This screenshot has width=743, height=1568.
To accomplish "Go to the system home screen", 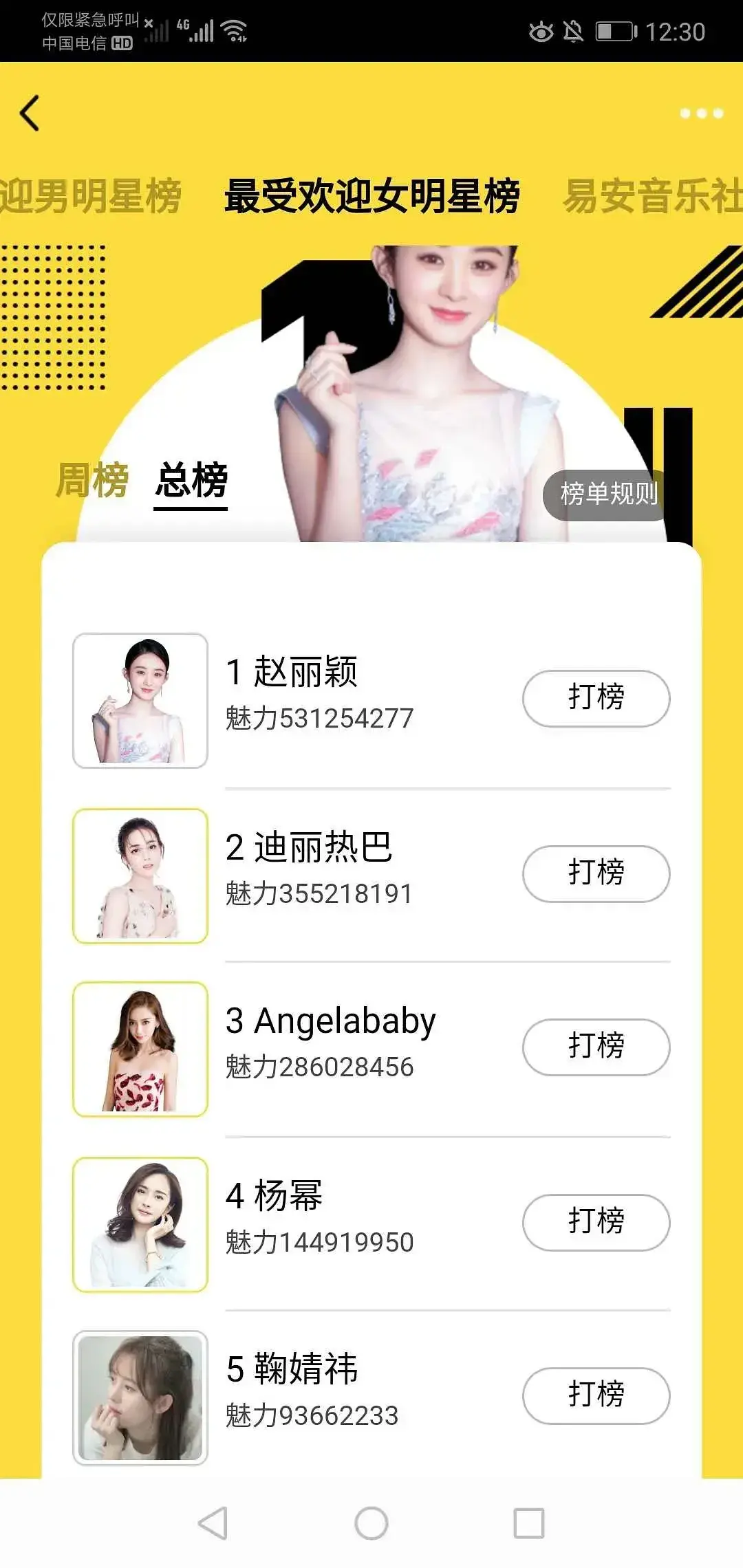I will point(371,1523).
